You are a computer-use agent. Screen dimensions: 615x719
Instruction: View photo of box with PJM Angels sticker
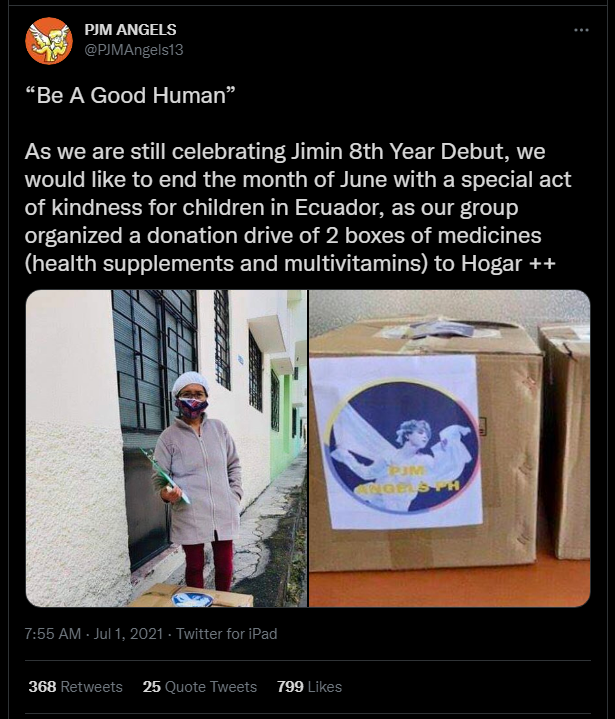point(450,448)
